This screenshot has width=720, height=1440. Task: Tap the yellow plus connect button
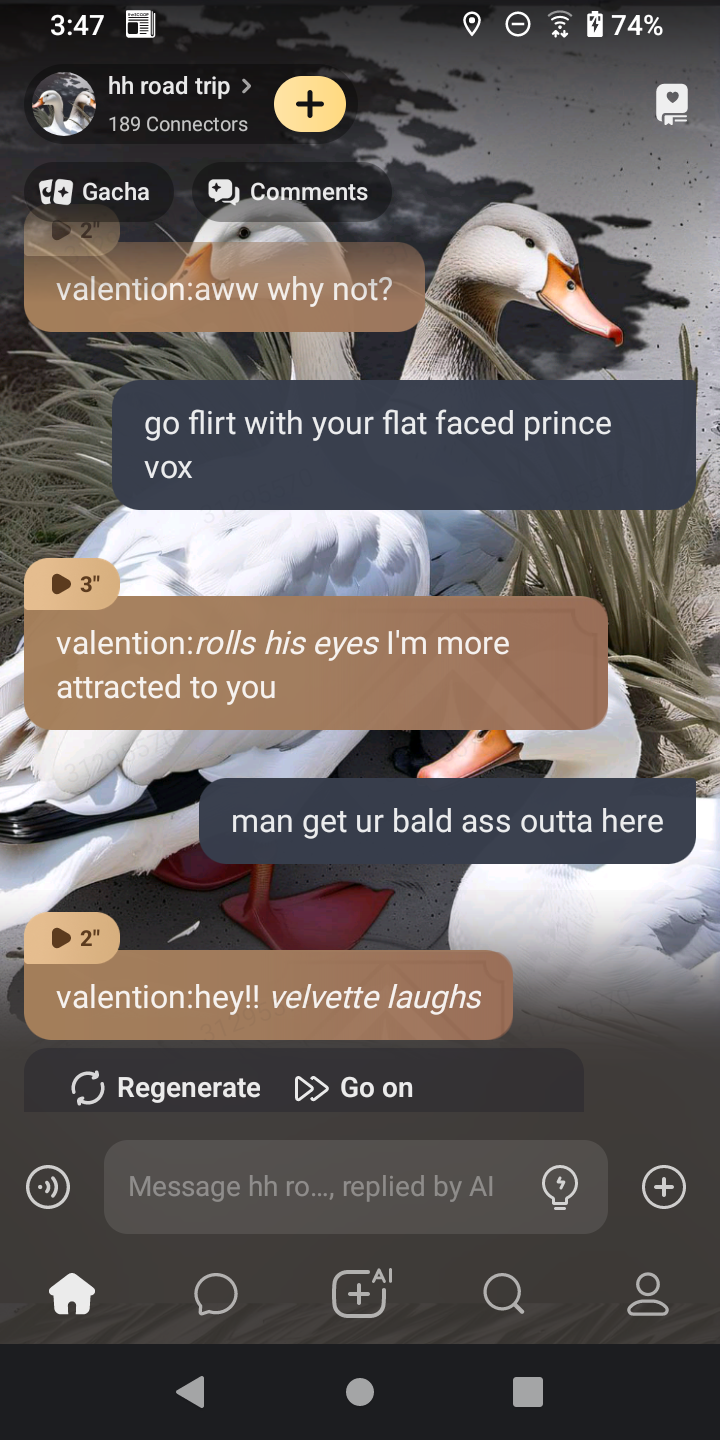[310, 104]
